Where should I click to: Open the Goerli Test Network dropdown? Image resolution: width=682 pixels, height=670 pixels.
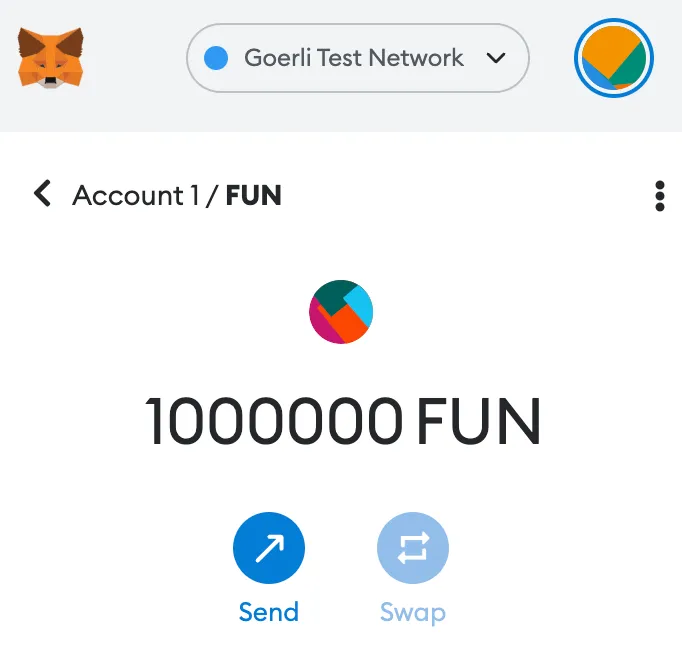357,58
